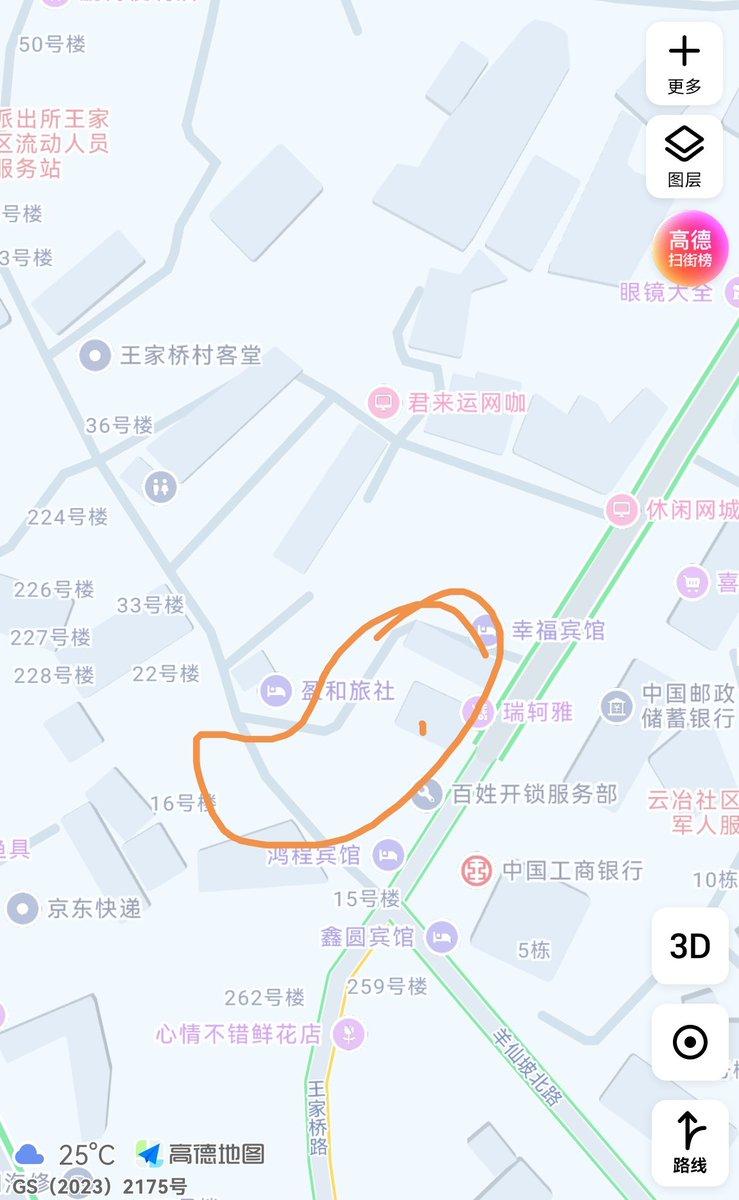Tap the 路线 route planning icon
The width and height of the screenshot is (739, 1200).
click(x=691, y=1138)
